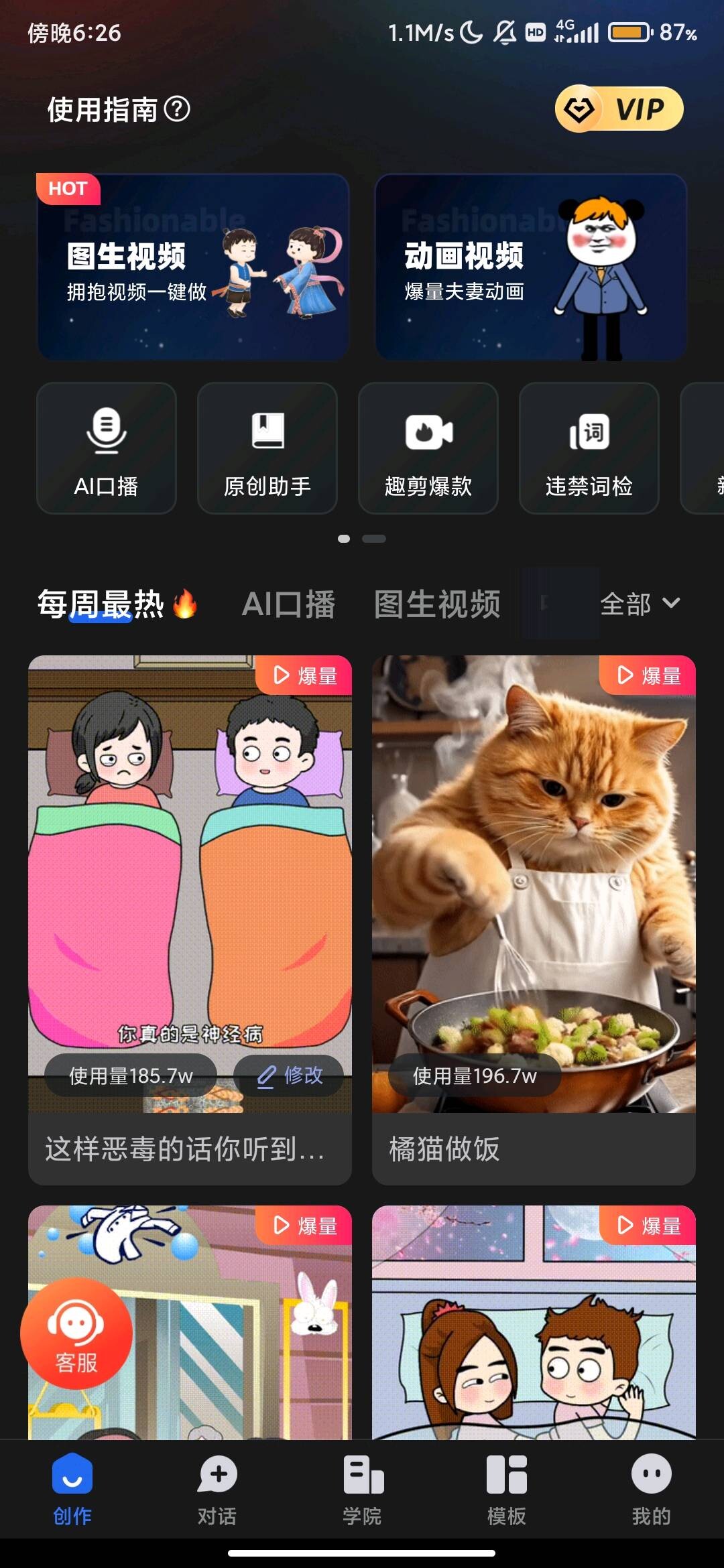The height and width of the screenshot is (1568, 724).
Task: Tap 修改 on the couple cartoon template
Action: (290, 1075)
